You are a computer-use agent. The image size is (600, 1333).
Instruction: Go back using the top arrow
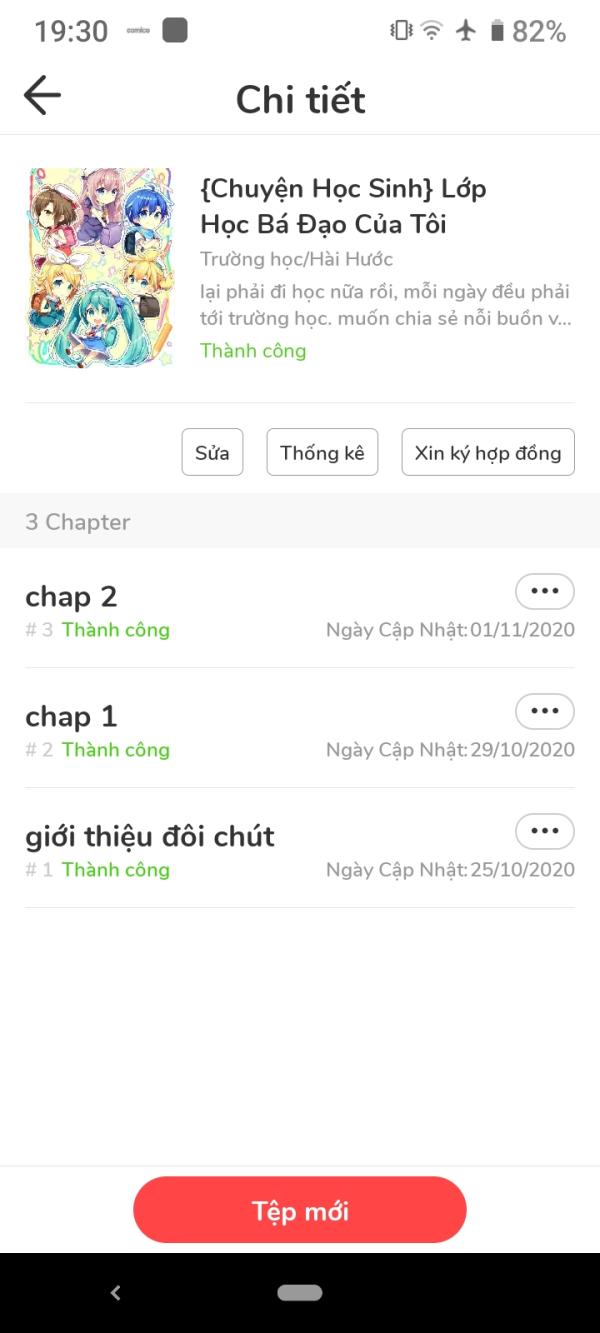coord(42,96)
